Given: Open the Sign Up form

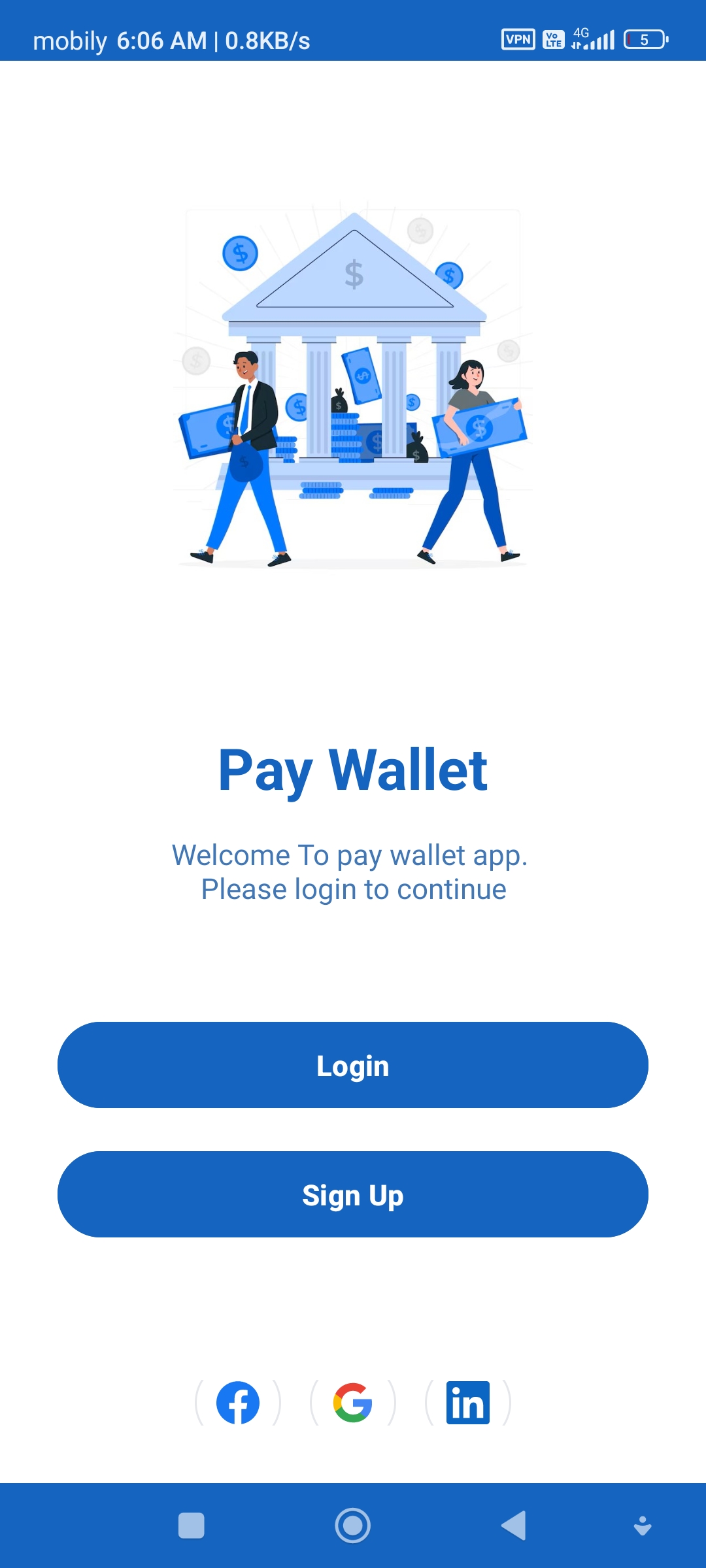Looking at the screenshot, I should coord(353,1194).
